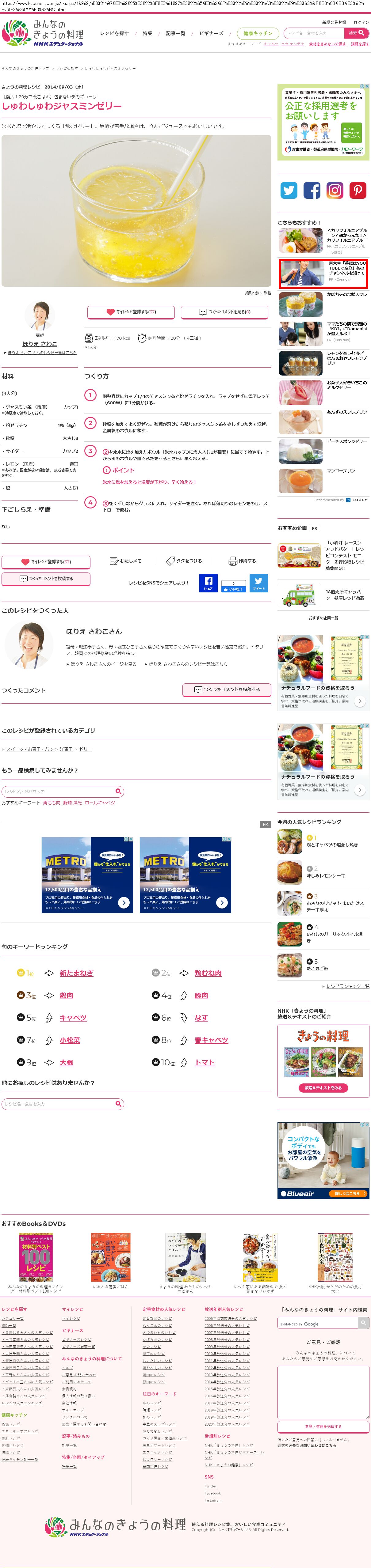Share recipe on Facebook シェア button
Viewport: 371px width, 1568px height.
208,583
